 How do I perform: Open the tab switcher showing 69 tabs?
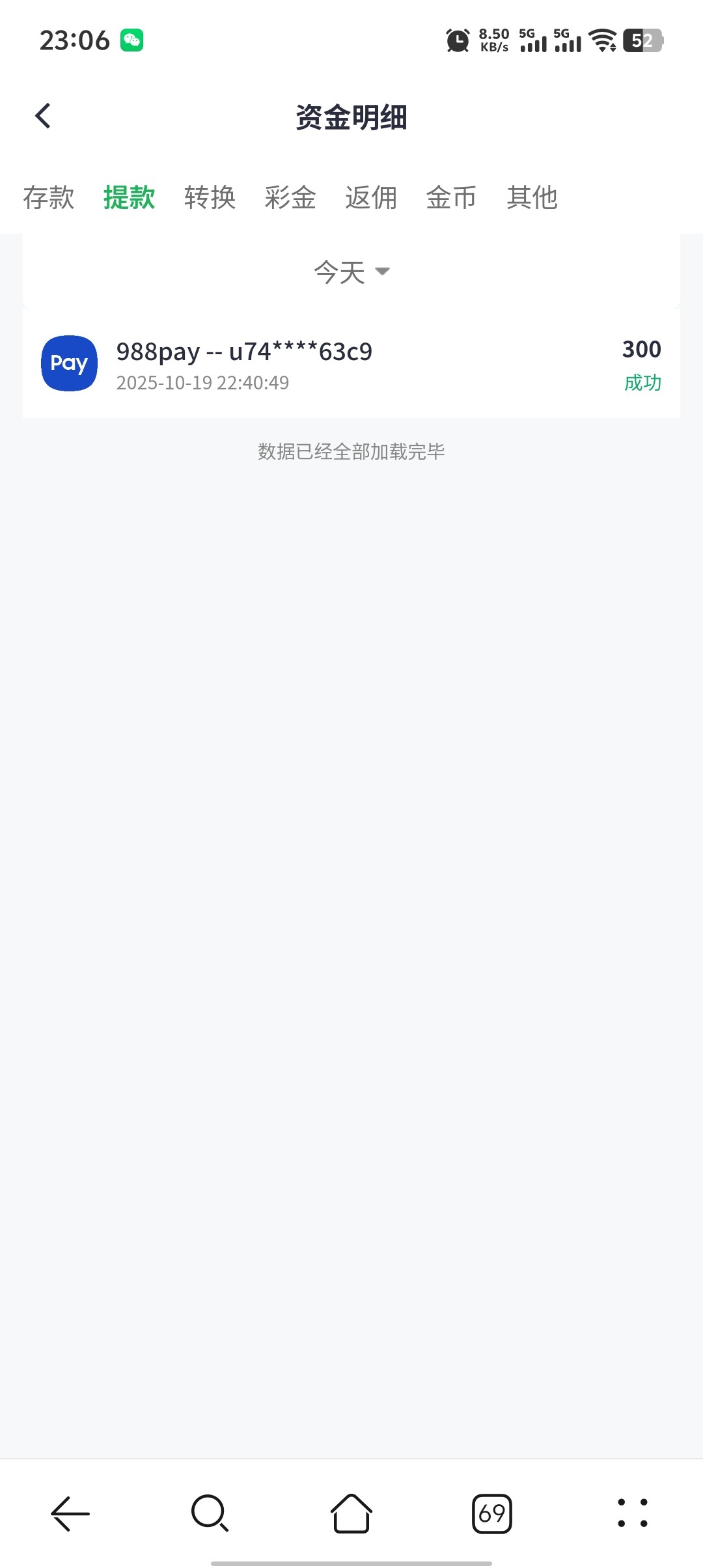(492, 1513)
